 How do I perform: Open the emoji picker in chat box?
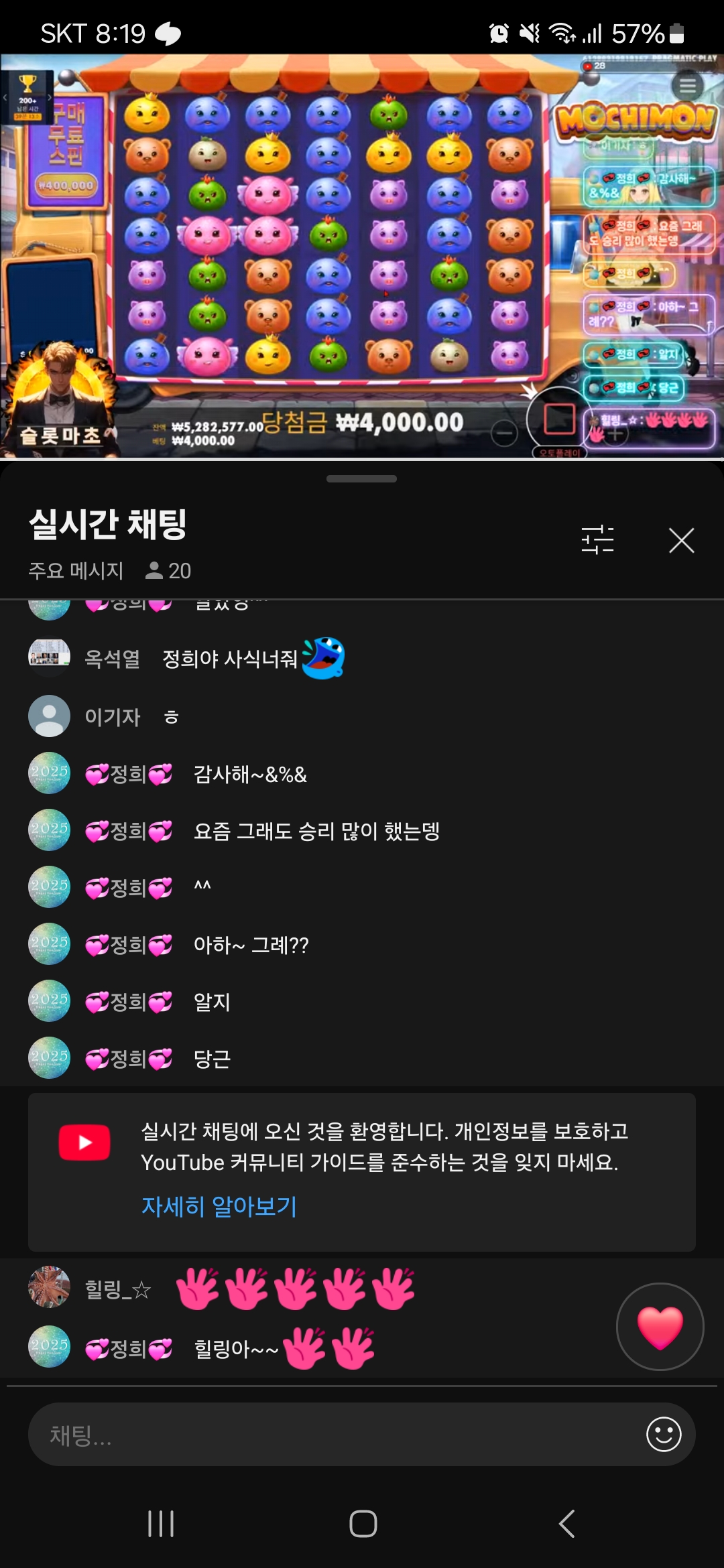point(664,1434)
